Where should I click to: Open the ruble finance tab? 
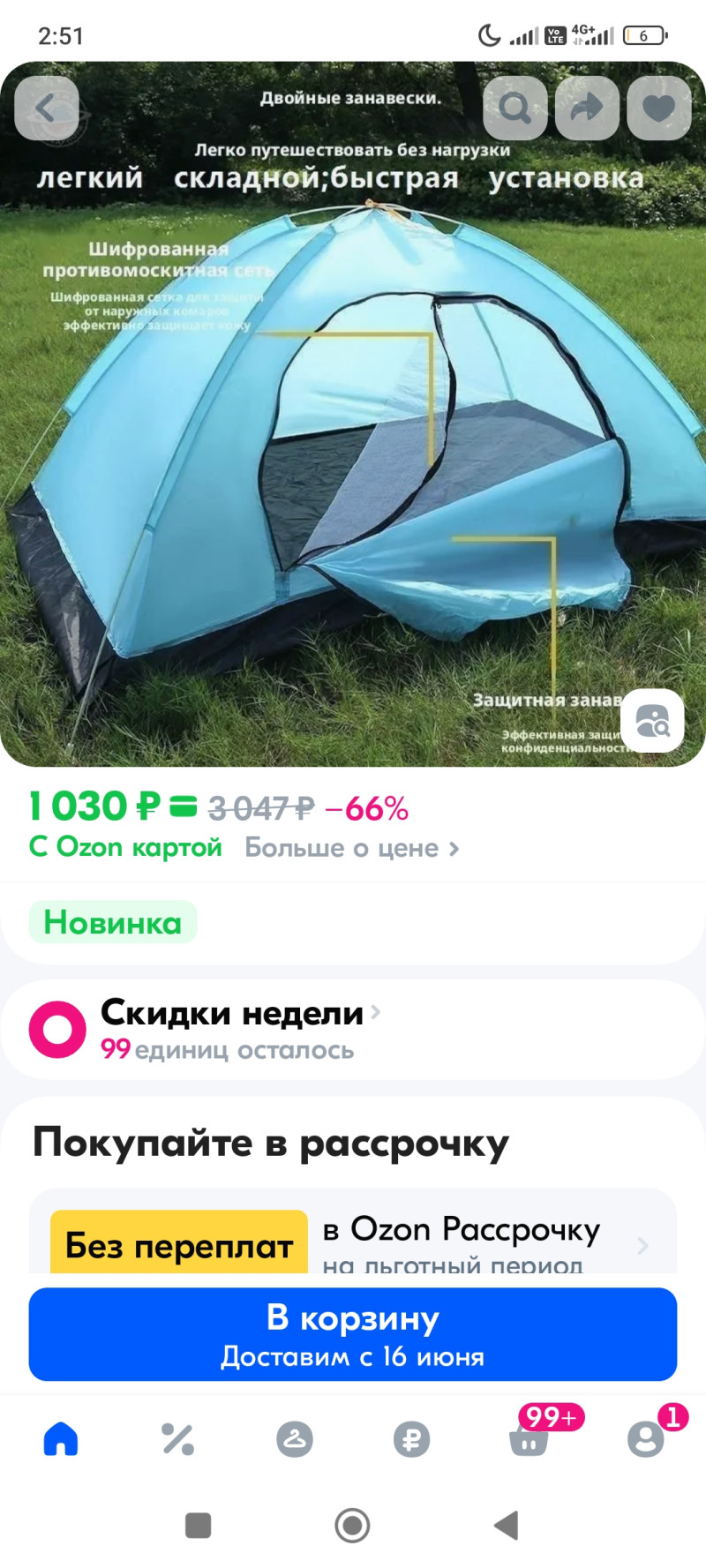(x=411, y=1439)
